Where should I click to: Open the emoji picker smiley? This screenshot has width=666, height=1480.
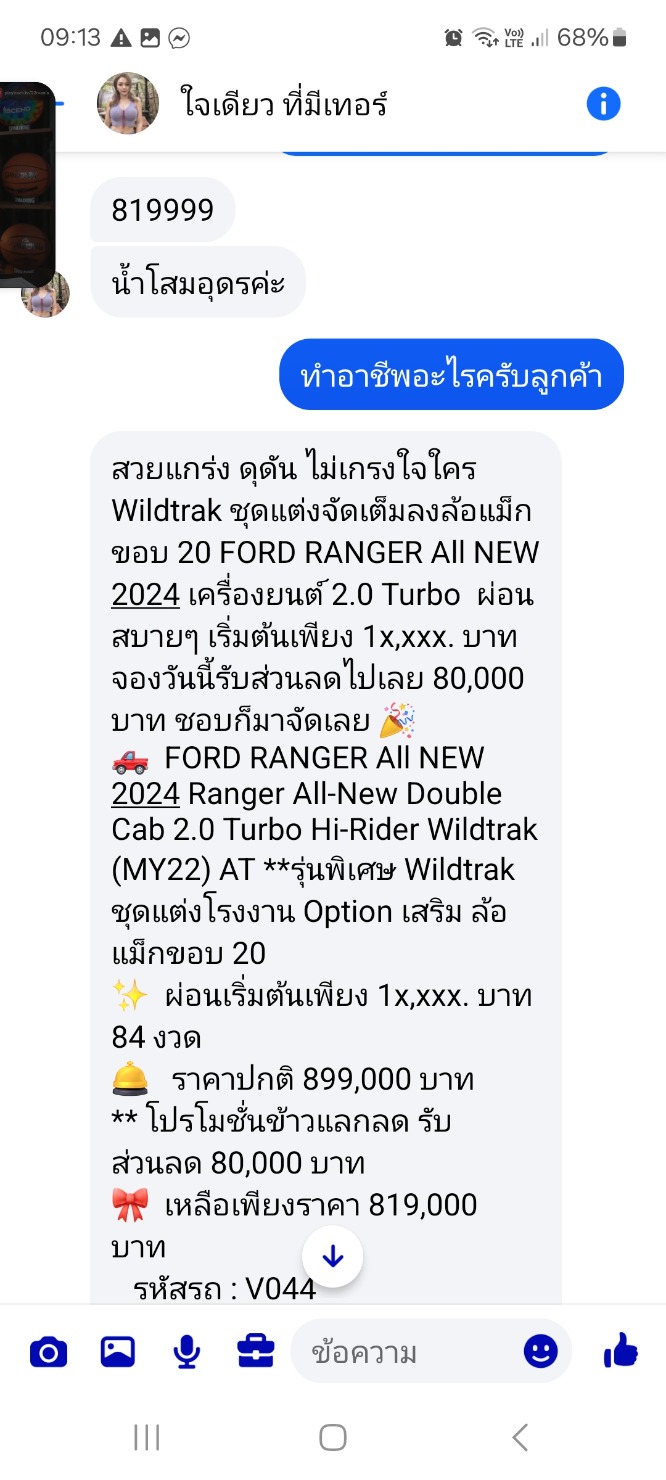pyautogui.click(x=541, y=1352)
